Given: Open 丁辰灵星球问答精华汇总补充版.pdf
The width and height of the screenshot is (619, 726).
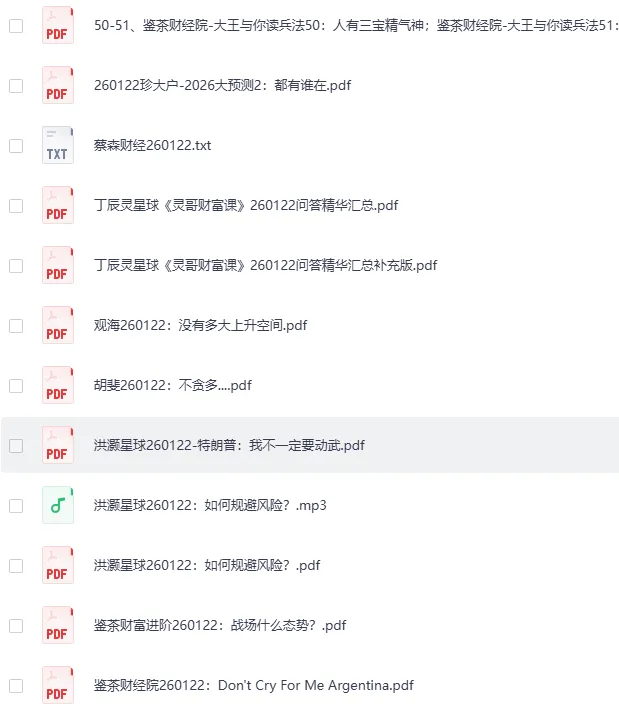Looking at the screenshot, I should point(265,266).
